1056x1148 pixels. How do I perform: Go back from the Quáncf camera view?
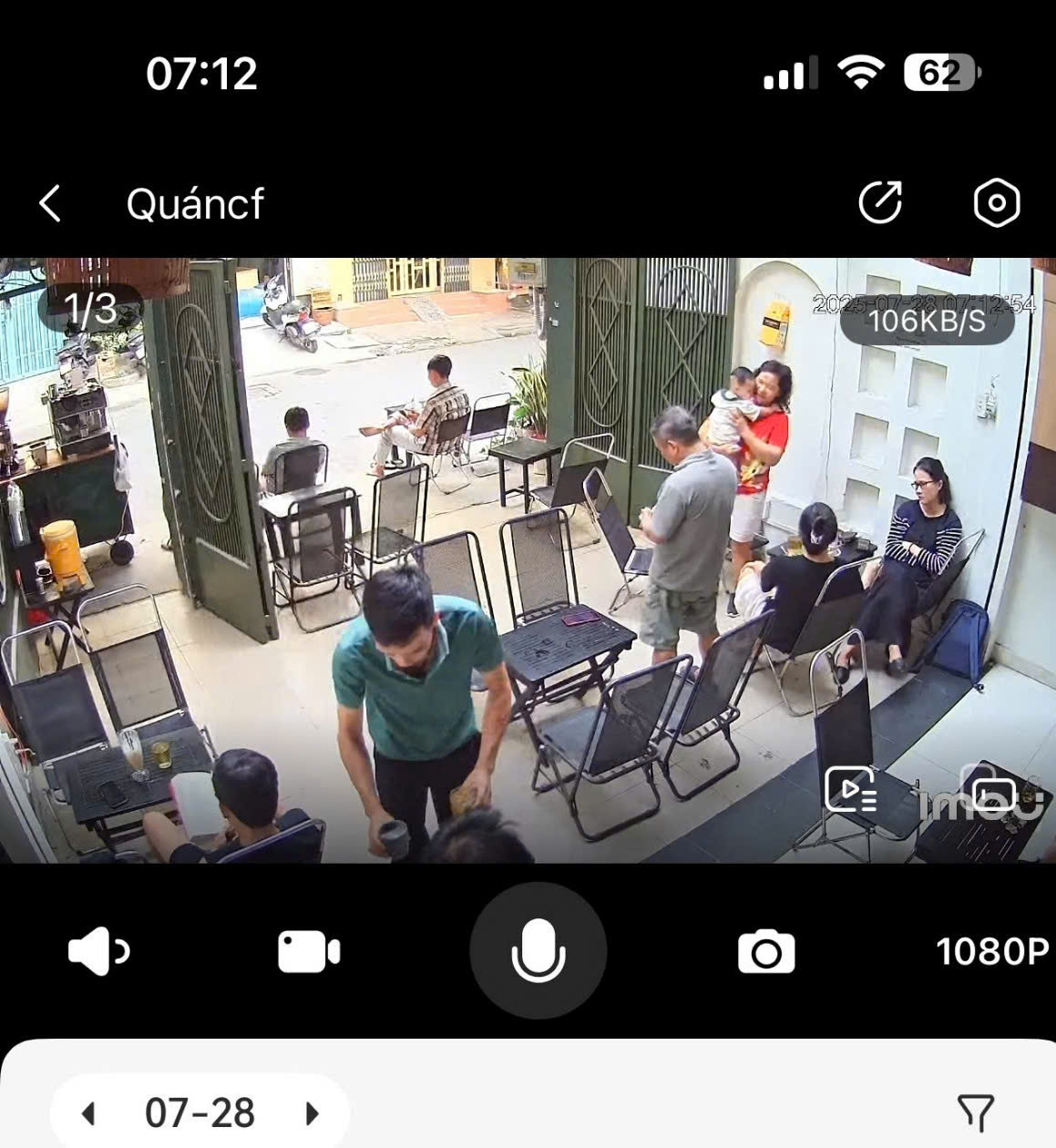point(51,203)
